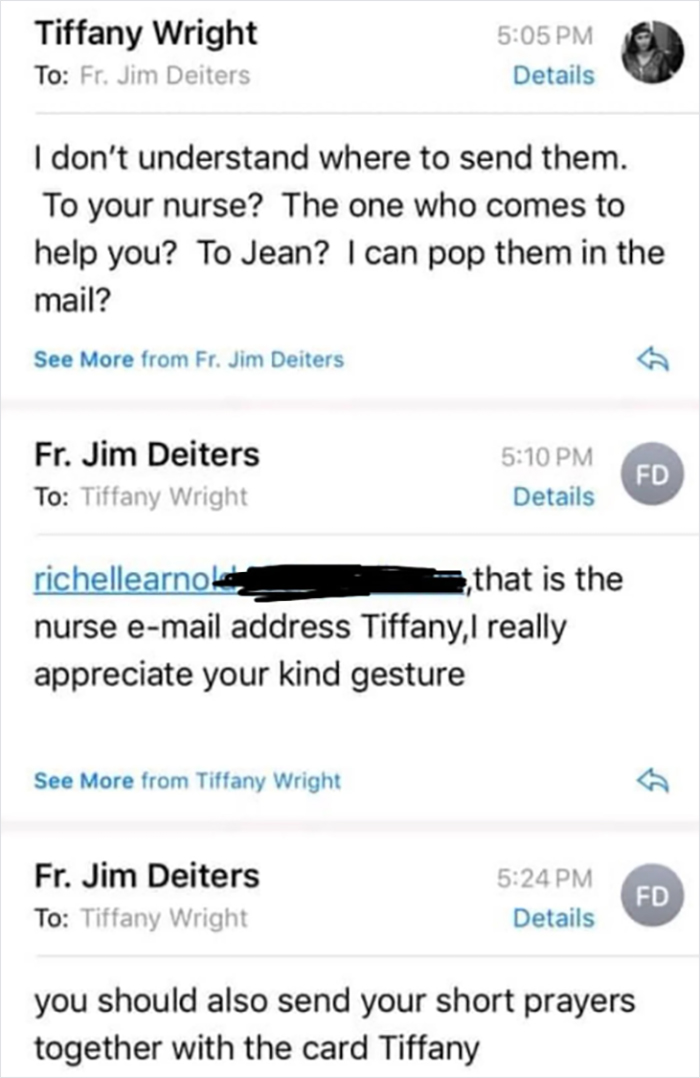Reply to Tiffany Wright's 5:05 PM message
The image size is (700, 1078).
pos(650,359)
